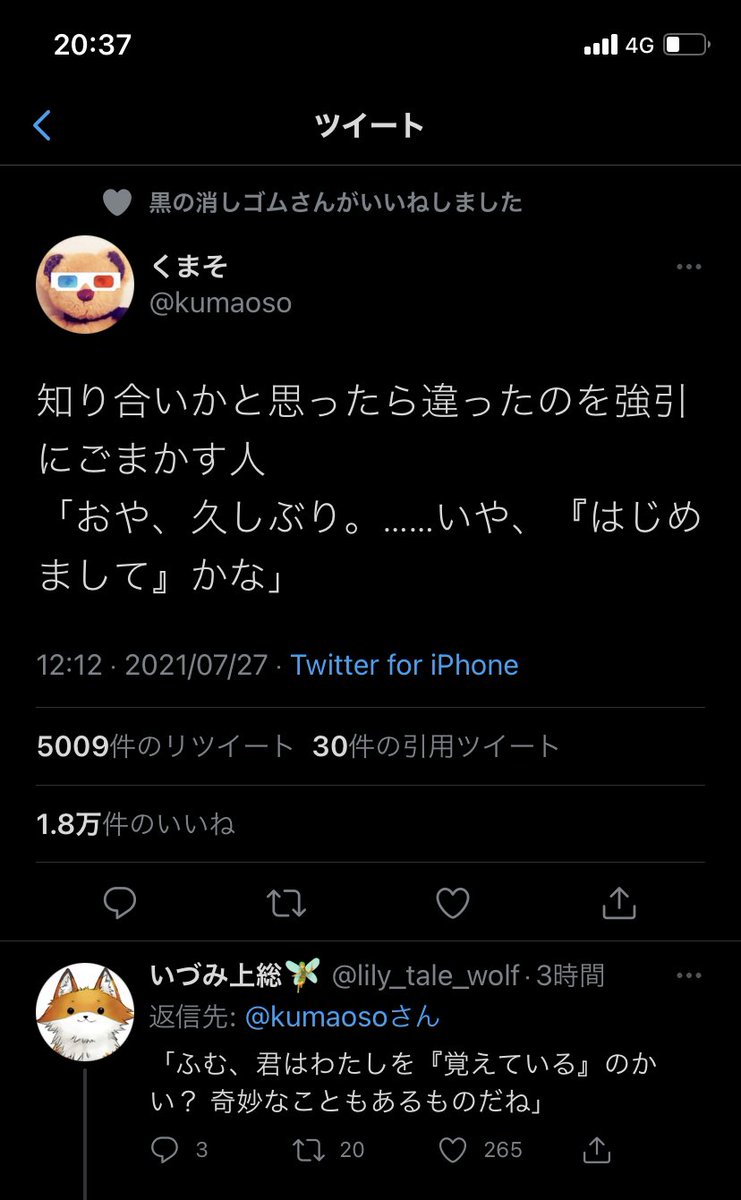Like くまそ's main tweet
The height and width of the screenshot is (1200, 741).
[x=453, y=903]
